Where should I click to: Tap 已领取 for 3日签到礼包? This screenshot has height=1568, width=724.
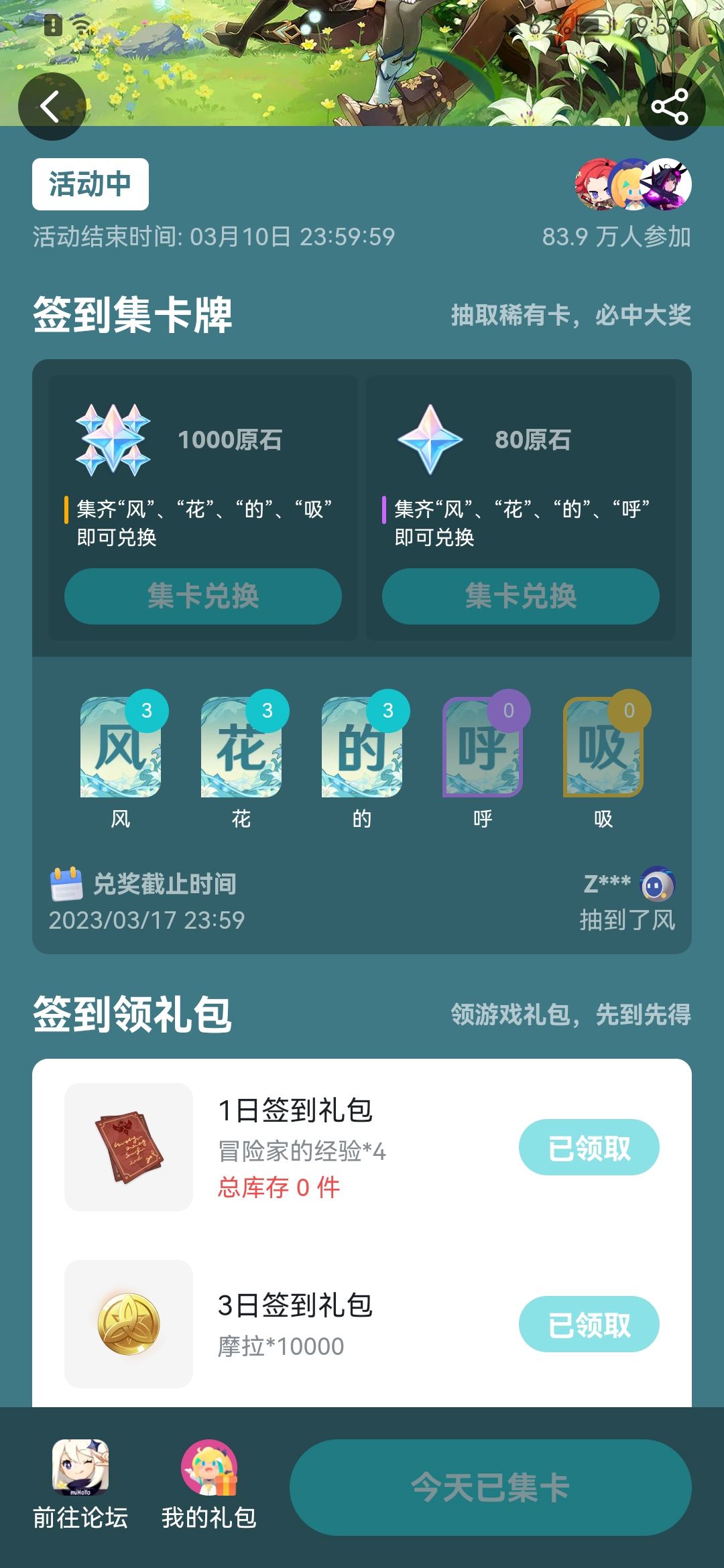coord(589,1324)
